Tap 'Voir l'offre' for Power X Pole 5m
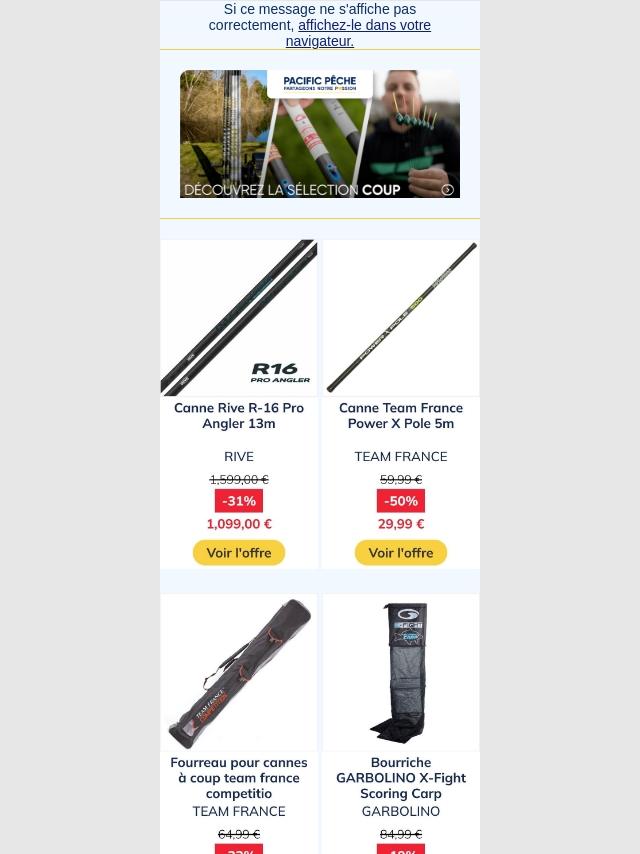 pyautogui.click(x=401, y=553)
